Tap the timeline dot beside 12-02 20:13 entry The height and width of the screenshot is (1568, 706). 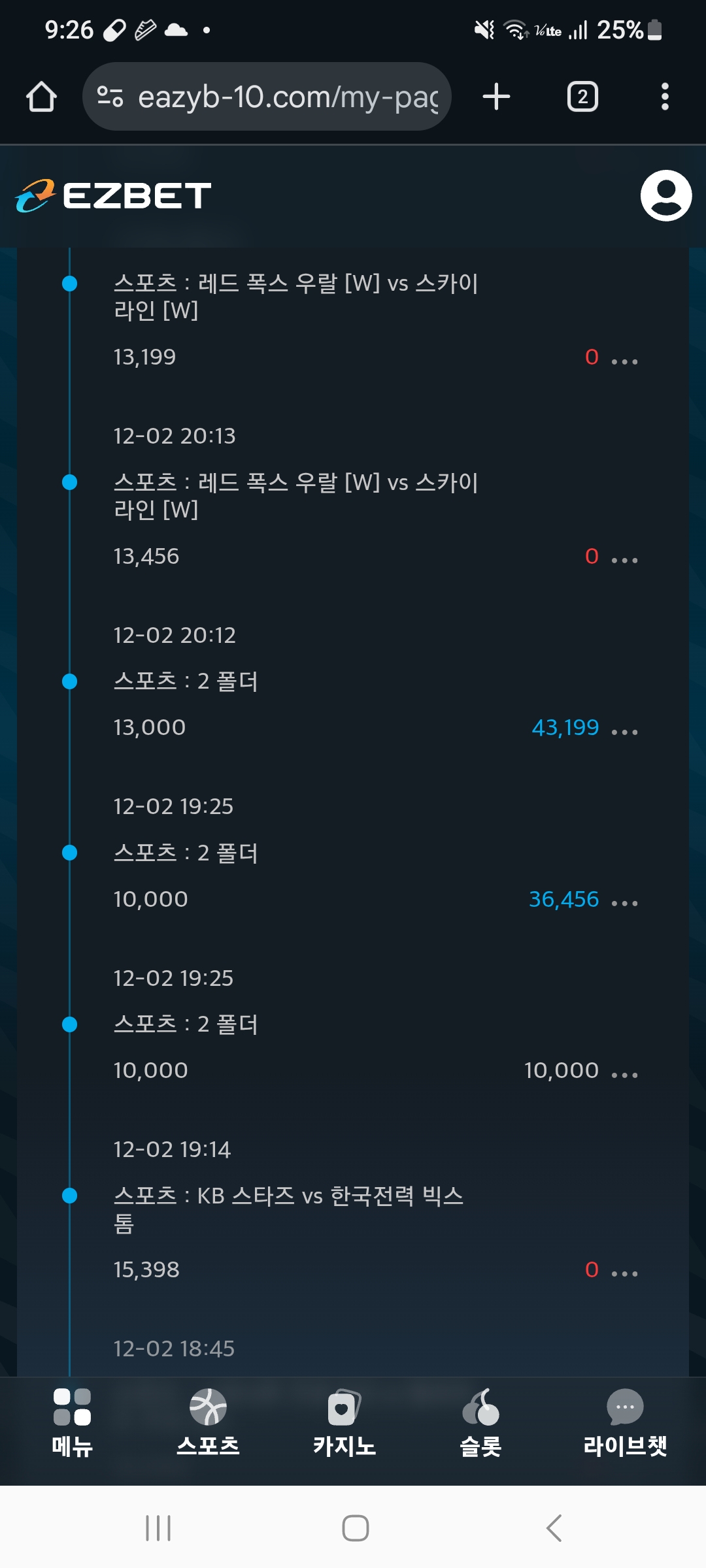pyautogui.click(x=68, y=482)
